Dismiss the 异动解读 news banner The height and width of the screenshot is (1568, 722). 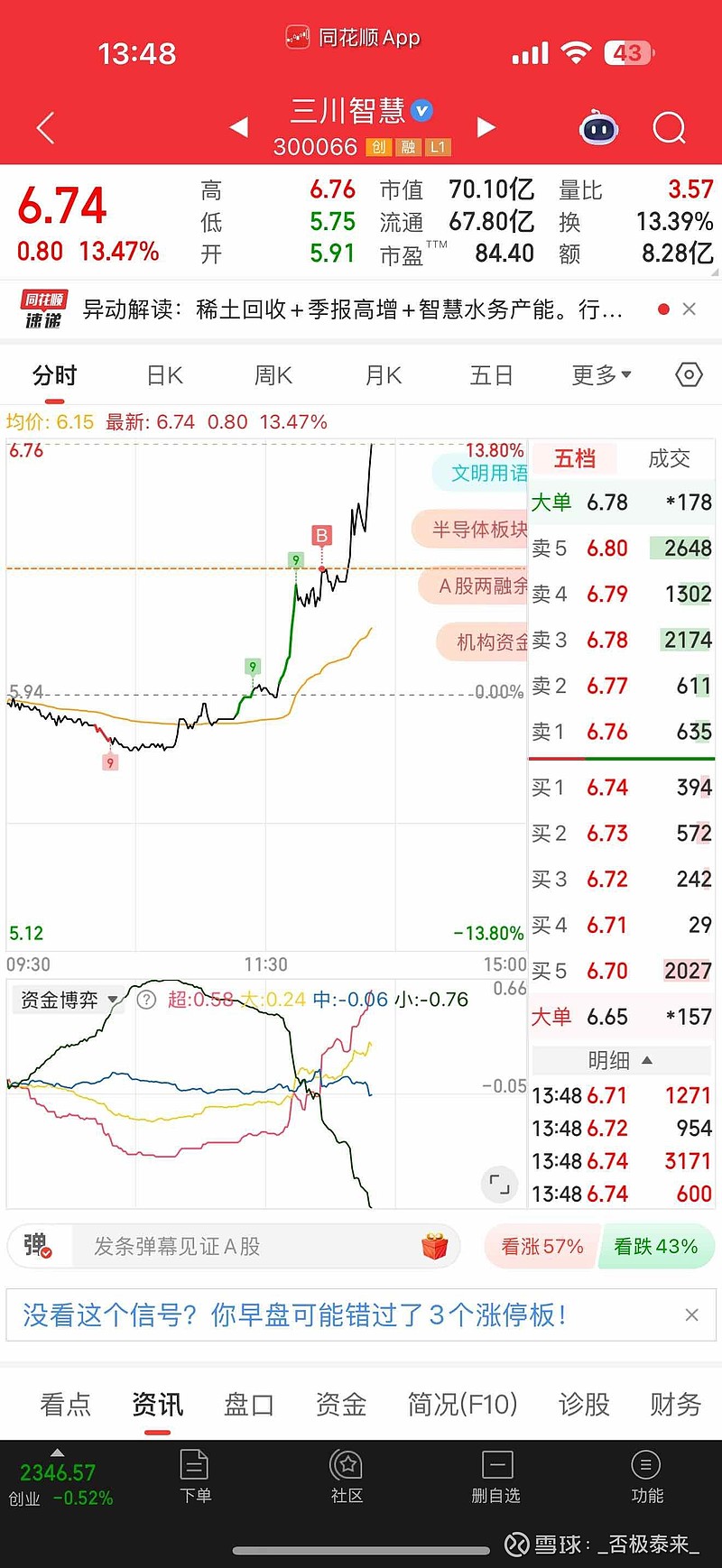690,309
